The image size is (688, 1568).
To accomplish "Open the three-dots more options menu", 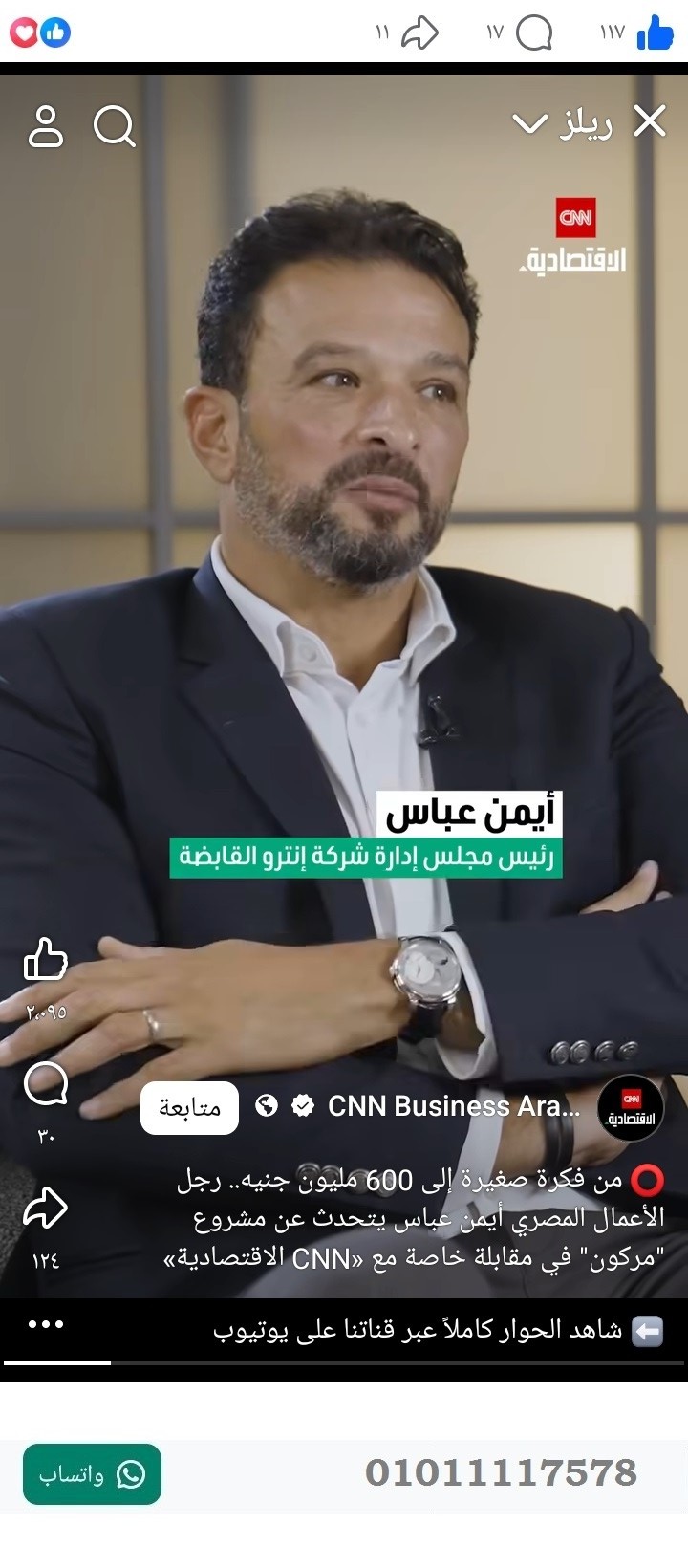I will 43,1324.
